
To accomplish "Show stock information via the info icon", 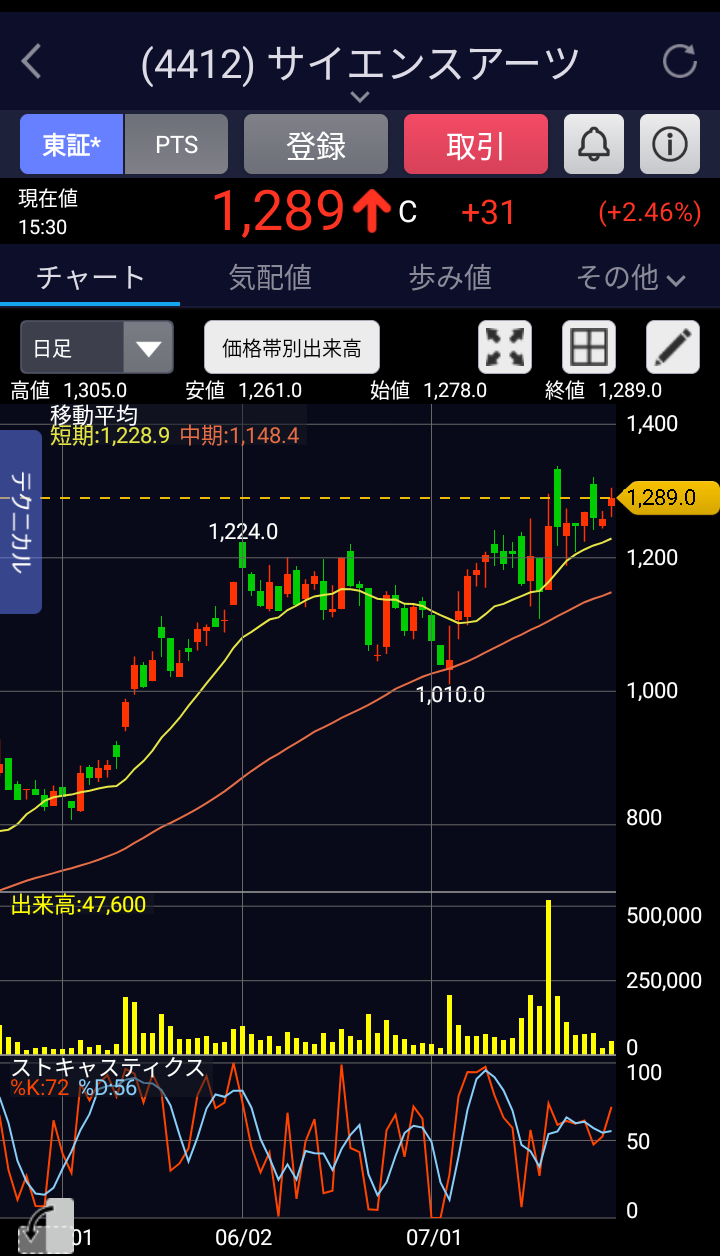I will (x=670, y=145).
